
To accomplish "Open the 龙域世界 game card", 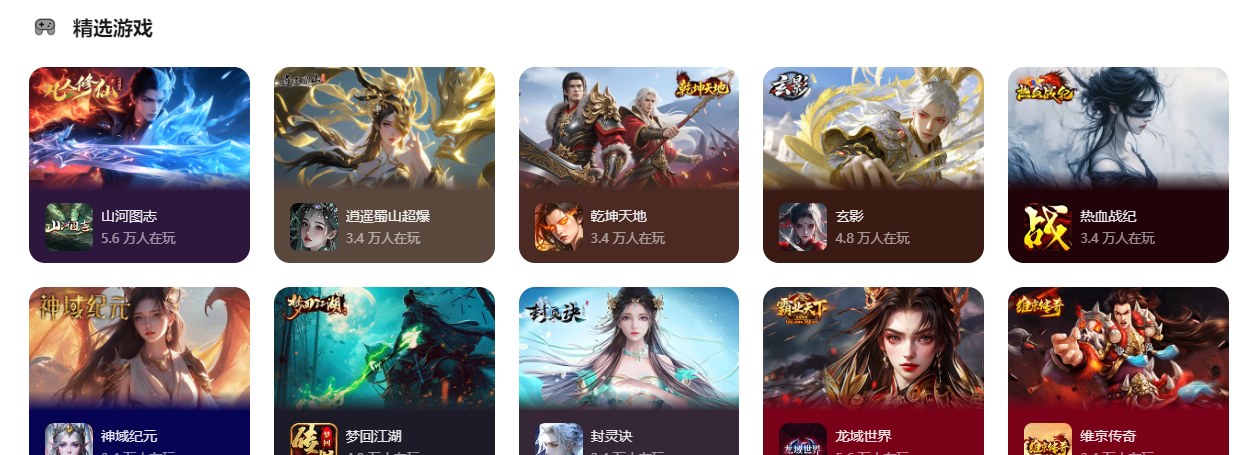I will tap(873, 372).
